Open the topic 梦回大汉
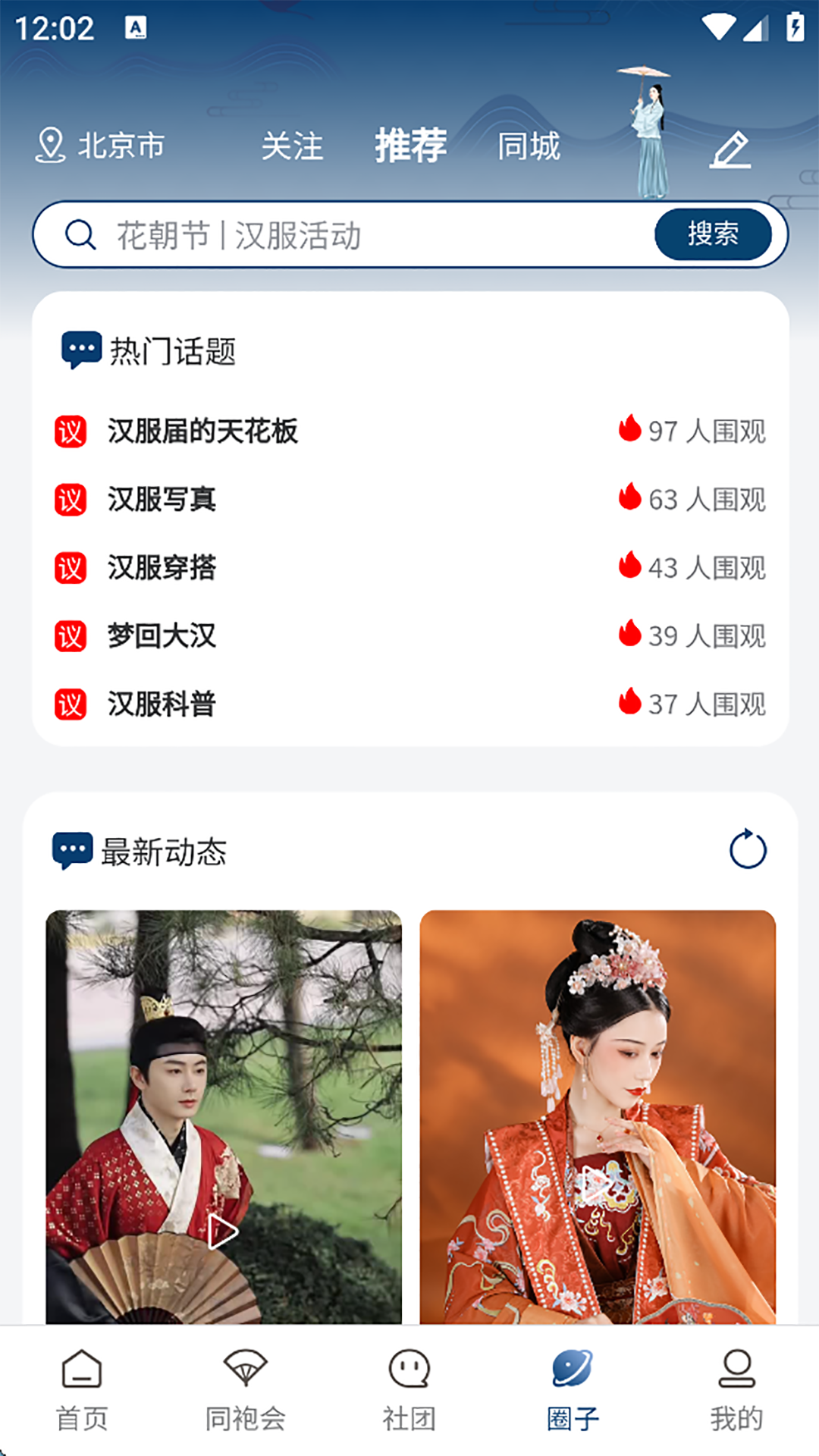Screen dimensions: 819x1456 162,635
